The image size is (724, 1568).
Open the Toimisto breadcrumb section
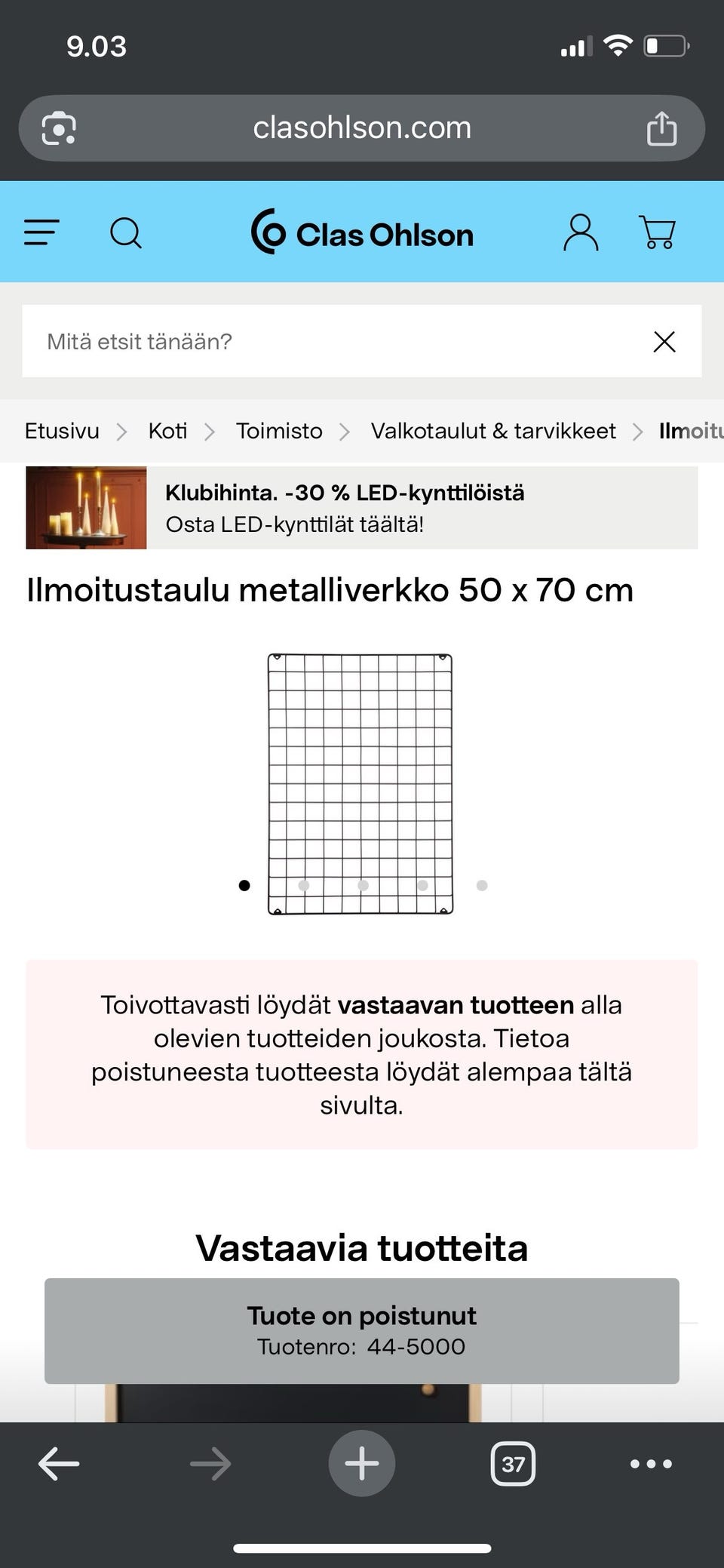(x=278, y=431)
